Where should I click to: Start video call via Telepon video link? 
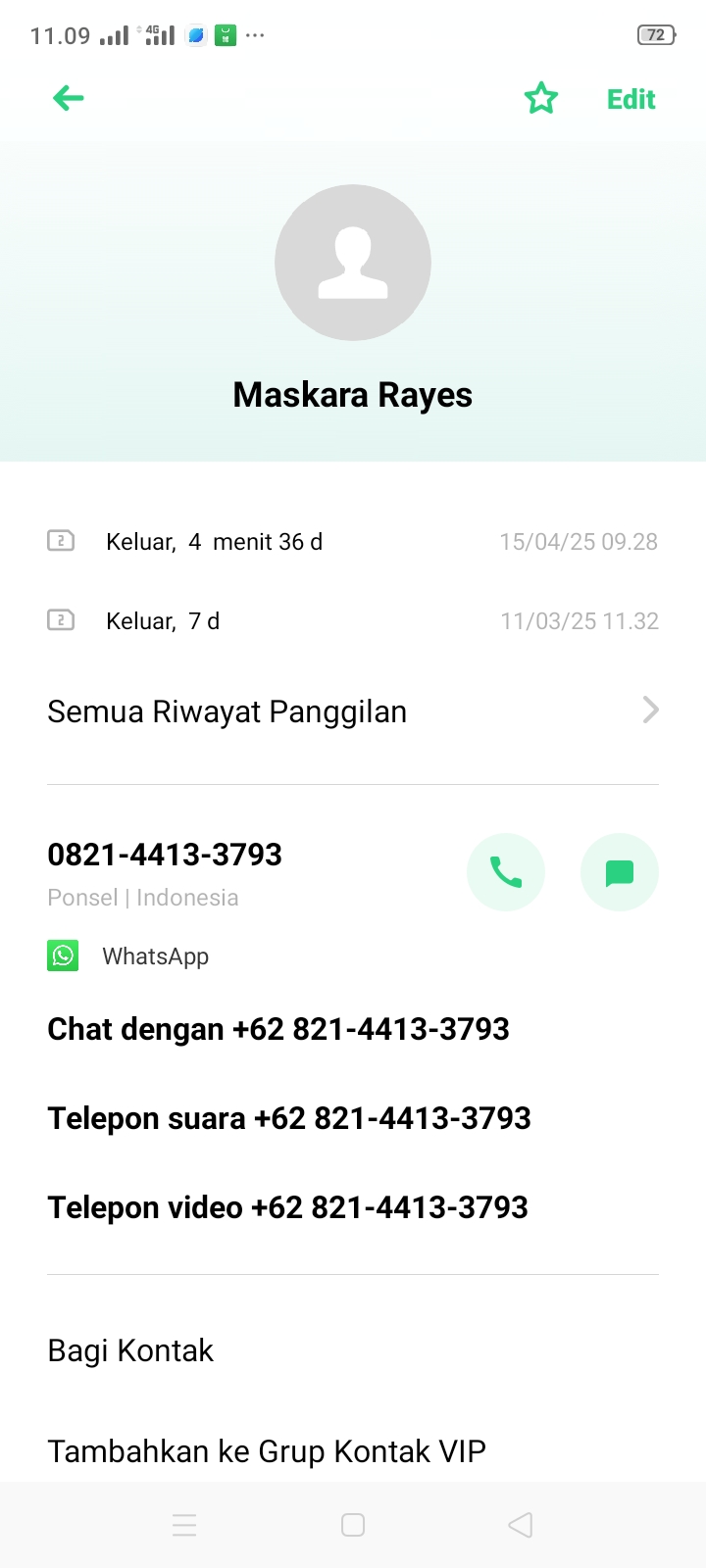[287, 1206]
